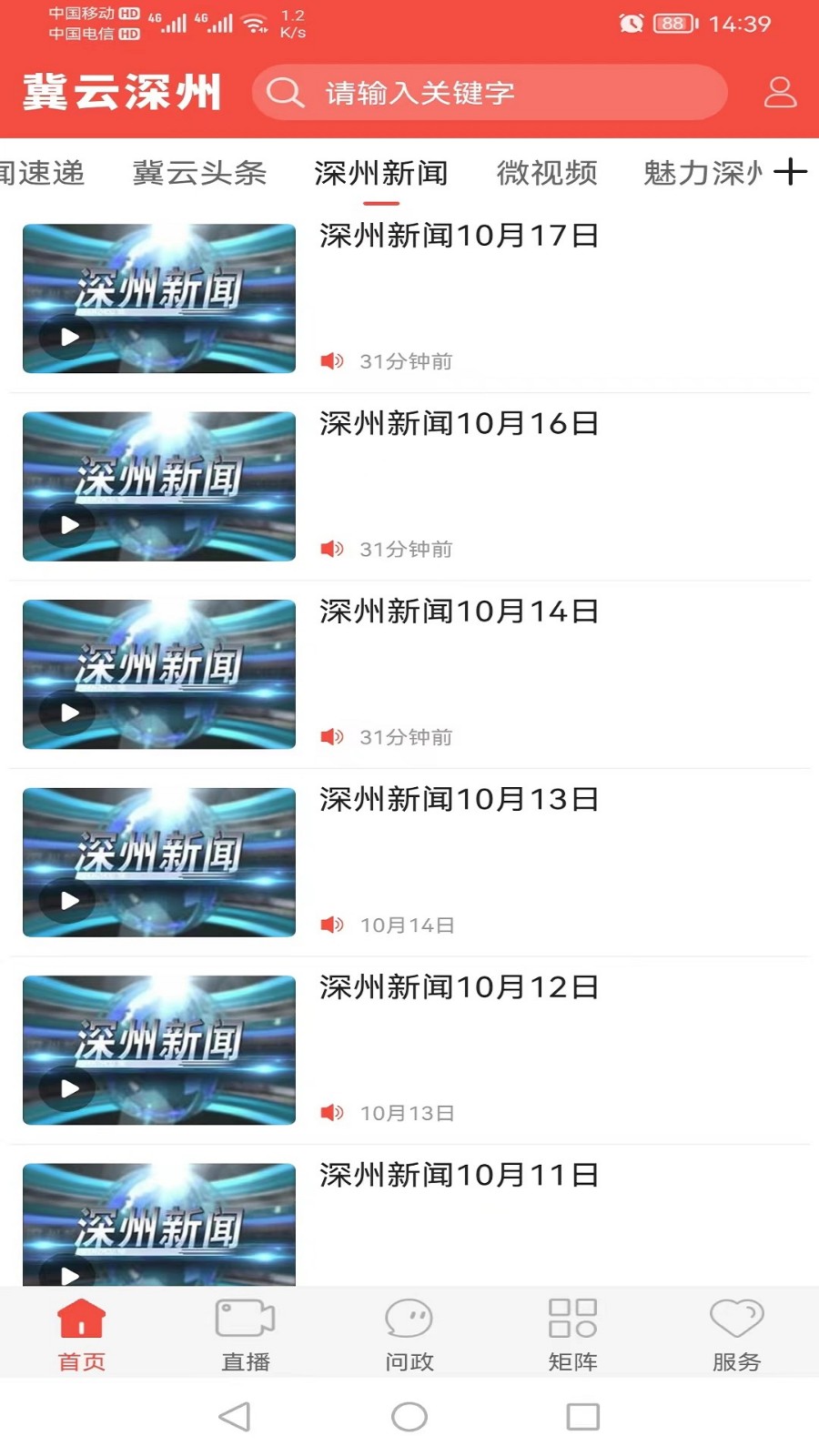Open 深州新闻10月16日 video
The width and height of the screenshot is (819, 1456).
pyautogui.click(x=459, y=424)
